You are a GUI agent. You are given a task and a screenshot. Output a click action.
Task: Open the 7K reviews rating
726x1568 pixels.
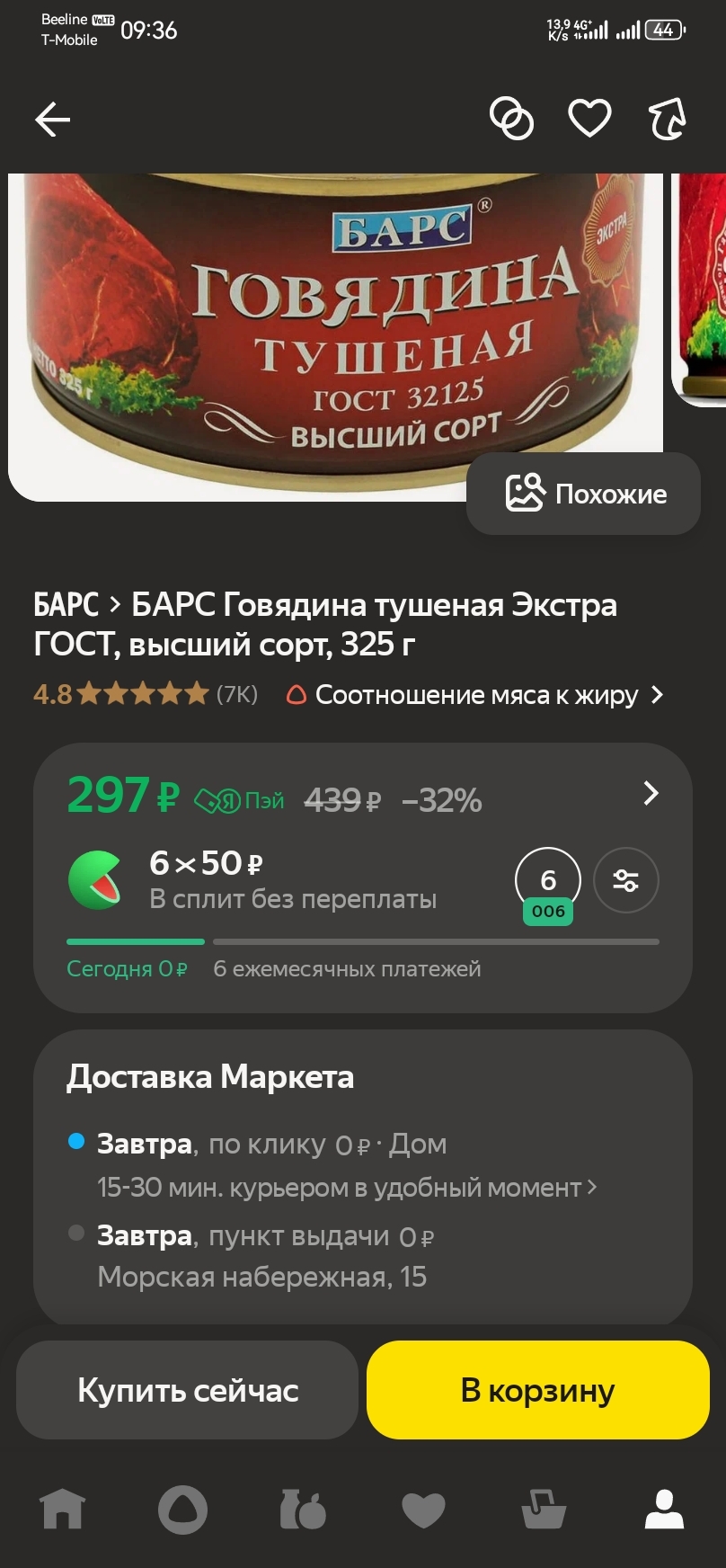coord(144,695)
